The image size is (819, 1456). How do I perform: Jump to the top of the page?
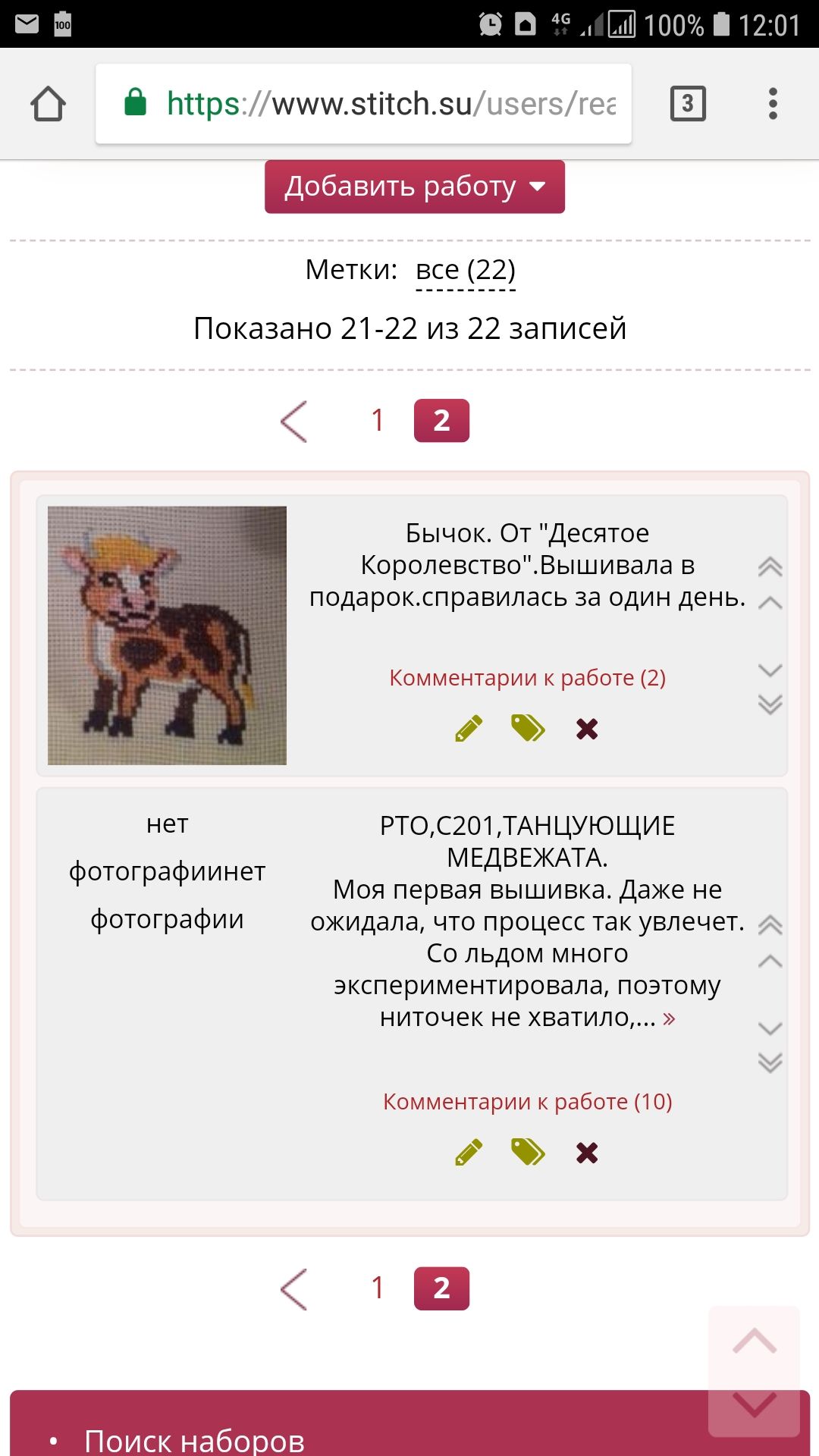[754, 1341]
